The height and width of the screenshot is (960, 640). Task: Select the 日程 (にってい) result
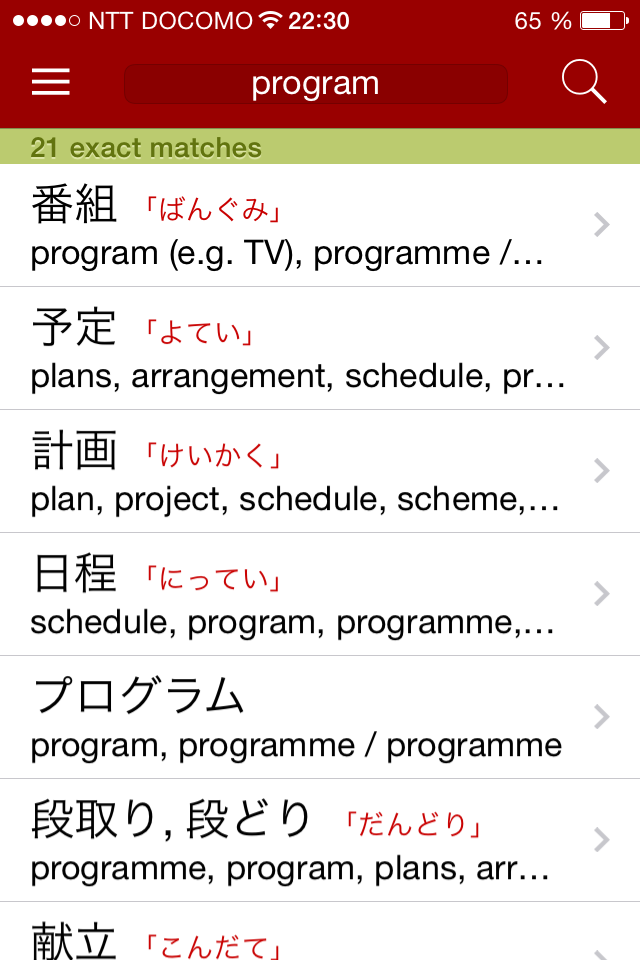click(300, 594)
